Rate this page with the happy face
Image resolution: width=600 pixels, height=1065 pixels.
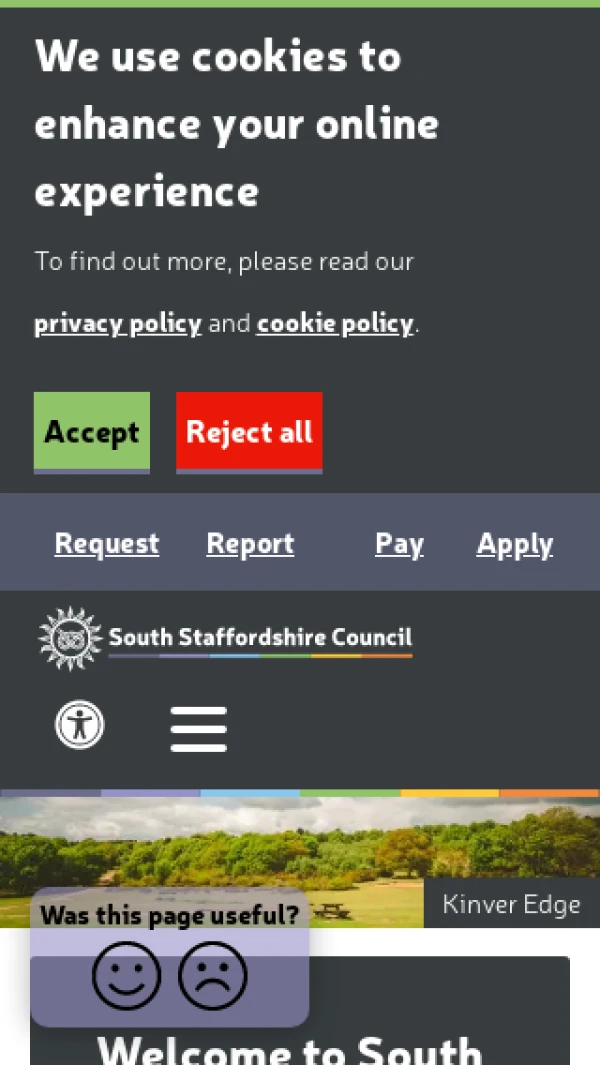click(x=127, y=976)
